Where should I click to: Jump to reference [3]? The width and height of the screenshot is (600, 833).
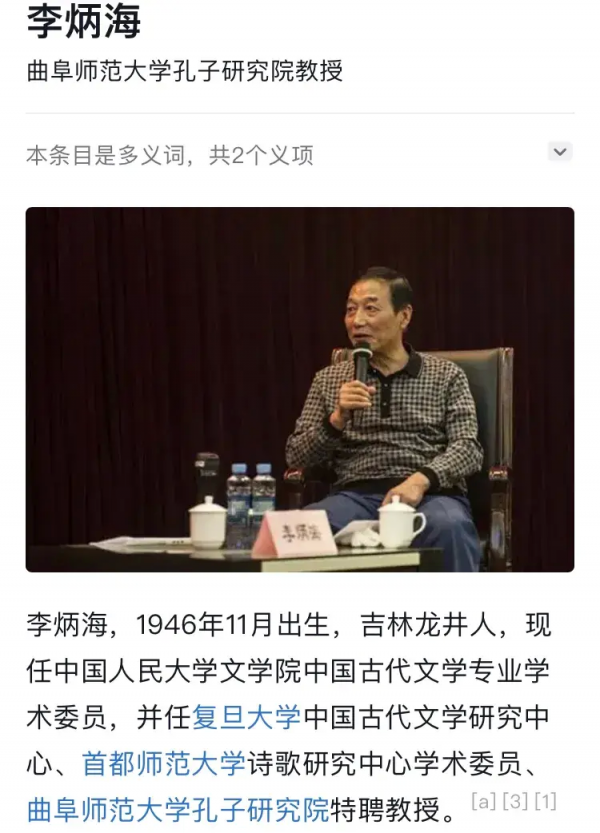tap(514, 802)
